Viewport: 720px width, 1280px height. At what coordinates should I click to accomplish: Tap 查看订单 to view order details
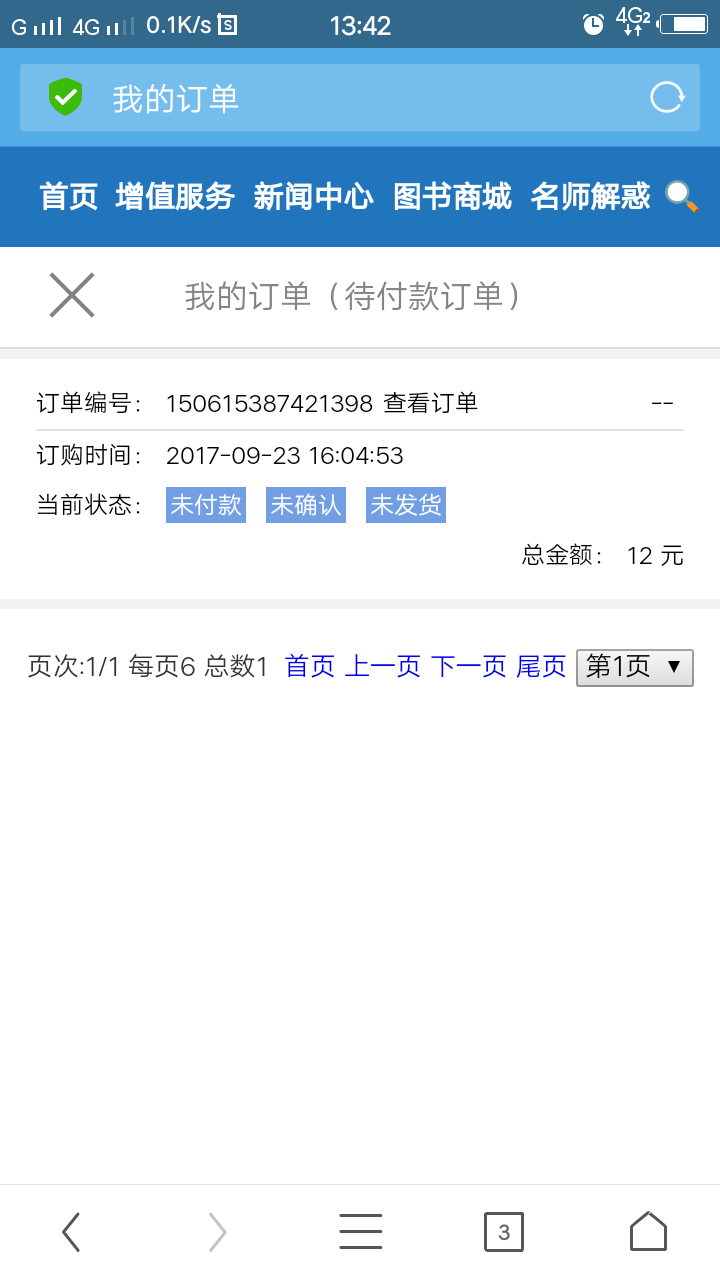431,403
